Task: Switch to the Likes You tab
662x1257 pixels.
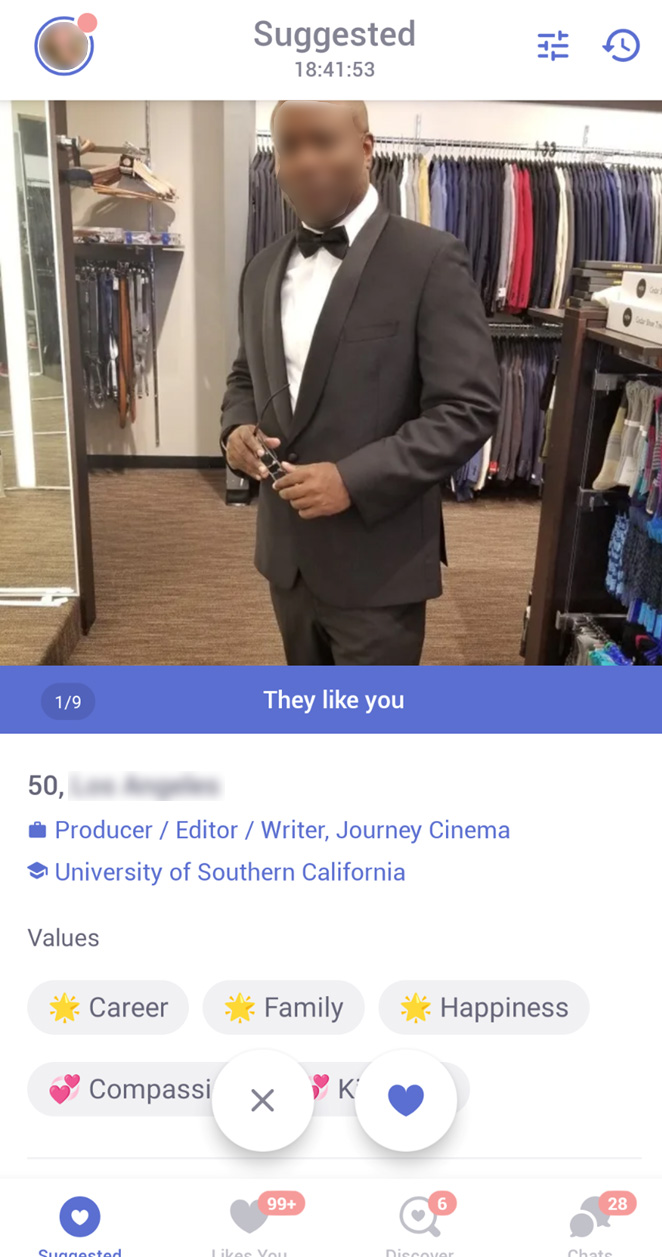Action: coord(249,1223)
